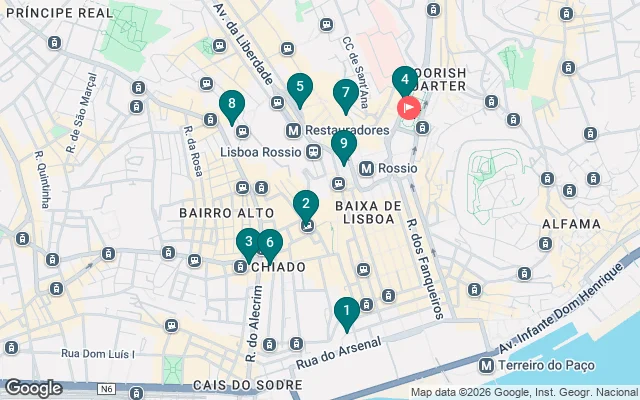Image resolution: width=640 pixels, height=400 pixels.
Task: Tap map pin number 1
Action: pos(345,312)
